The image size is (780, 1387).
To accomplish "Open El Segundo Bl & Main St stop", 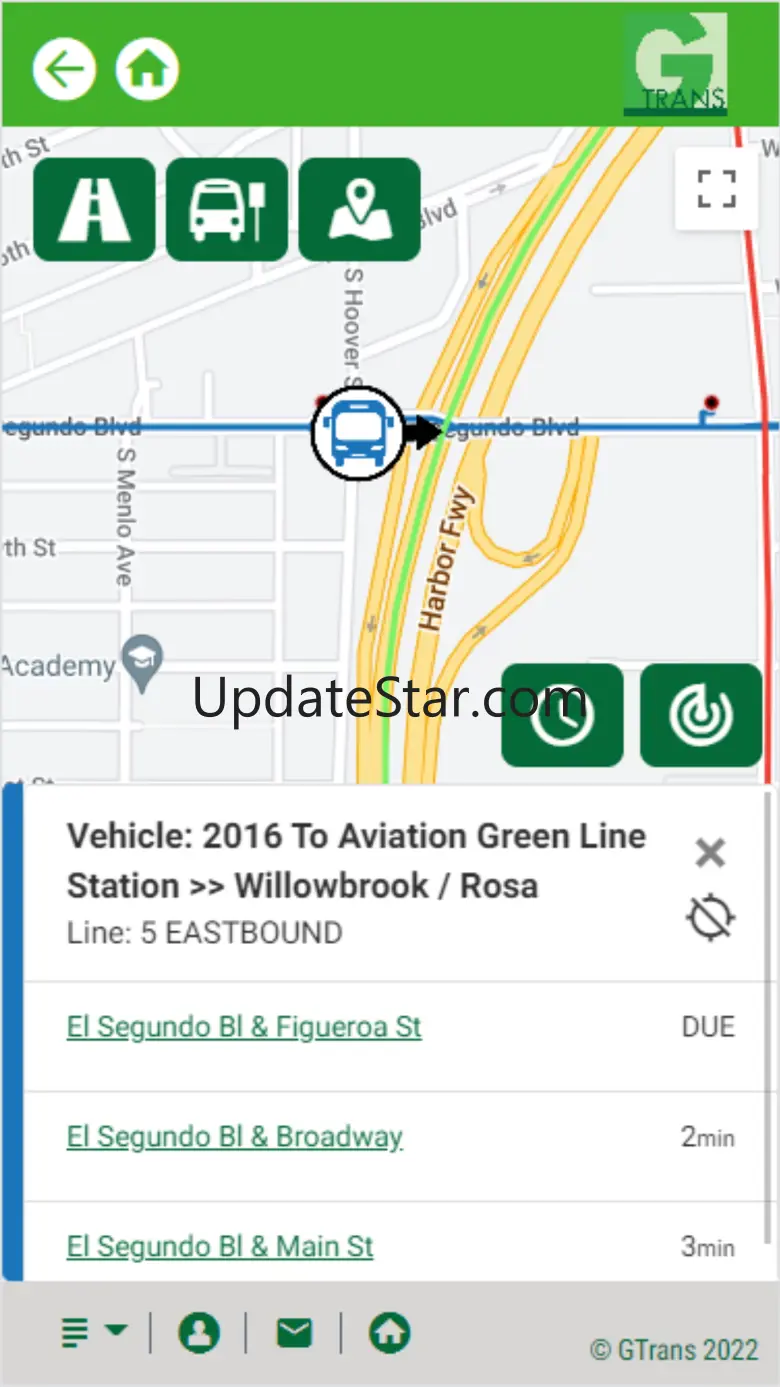I will (x=220, y=1247).
